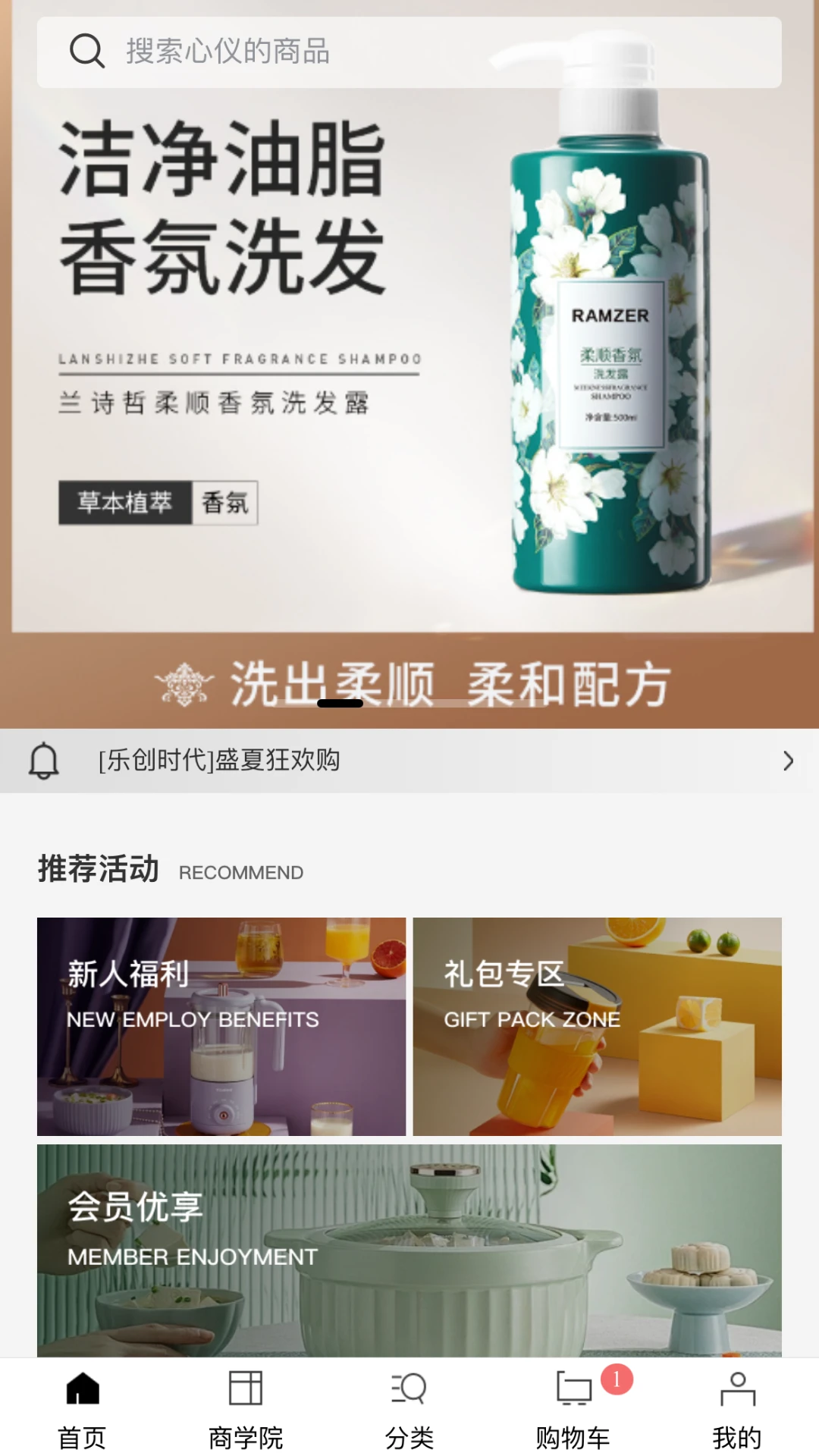Open the 首页 home tab icon
Screen dimensions: 819x1456
tap(81, 1390)
